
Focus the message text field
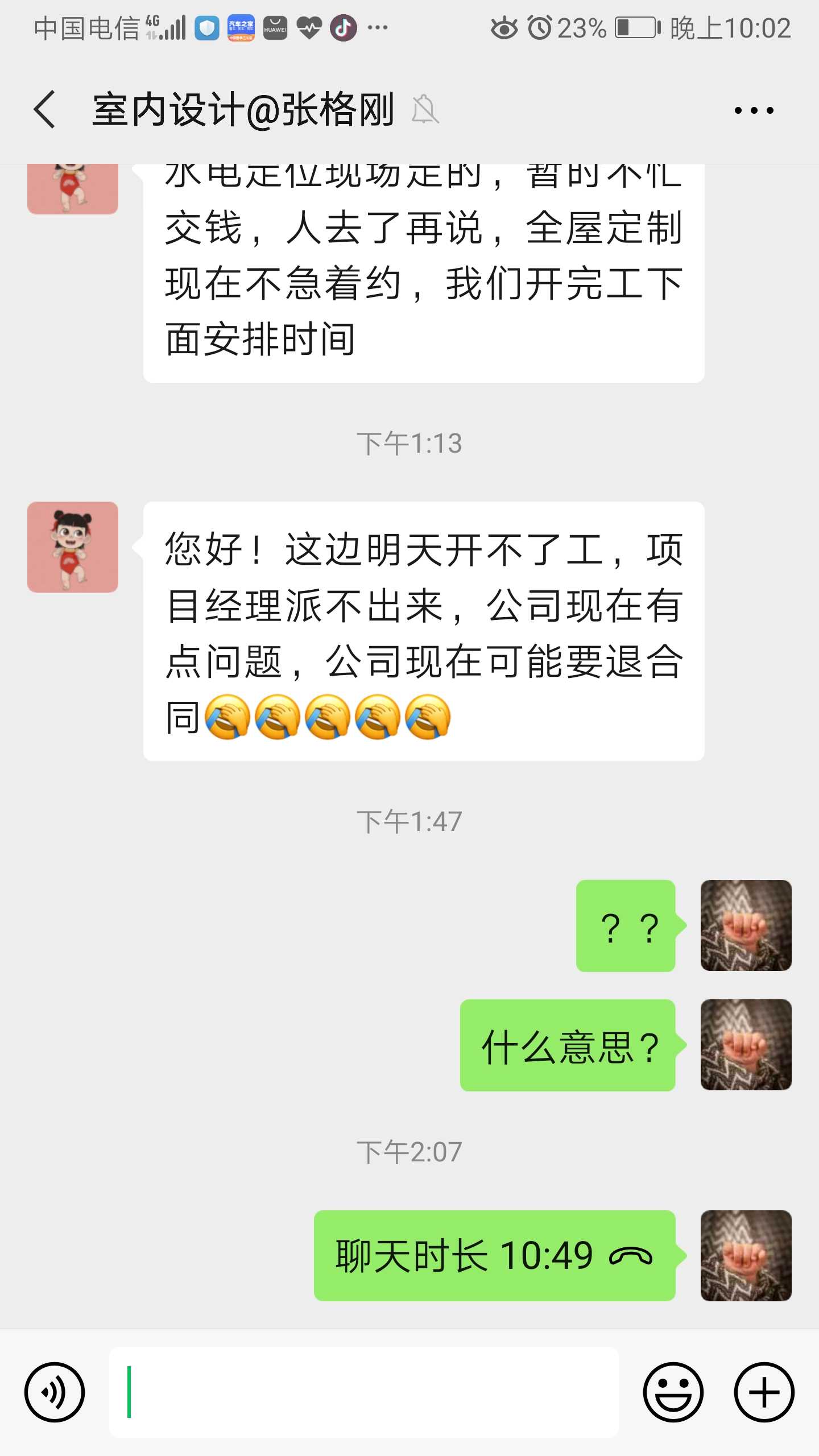[364, 1392]
